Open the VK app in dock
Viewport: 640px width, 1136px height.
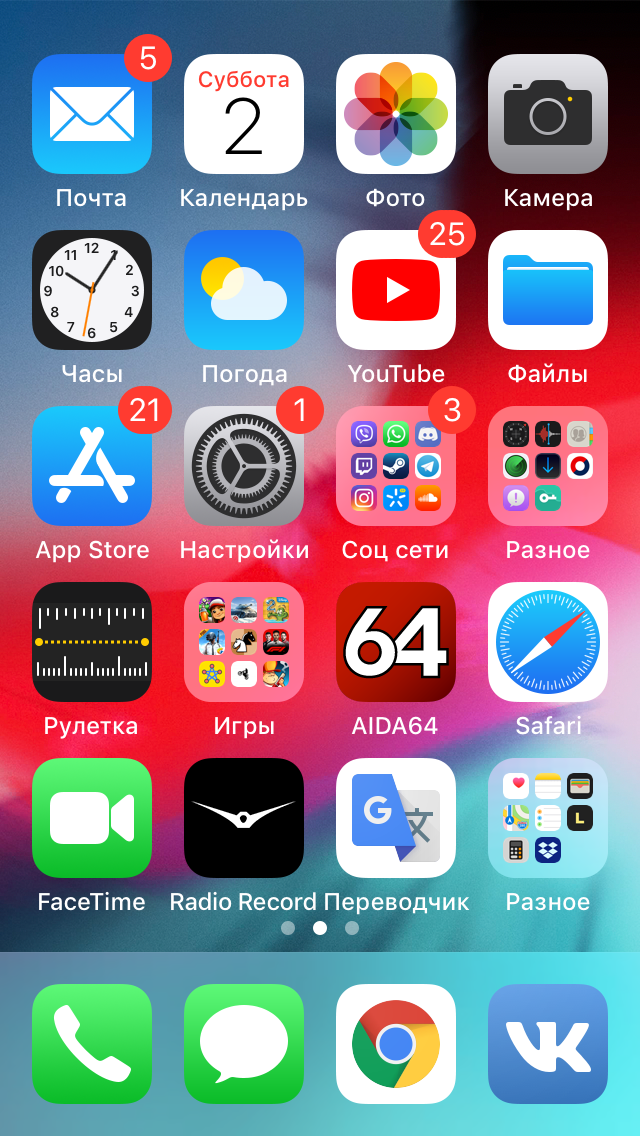[548, 1044]
